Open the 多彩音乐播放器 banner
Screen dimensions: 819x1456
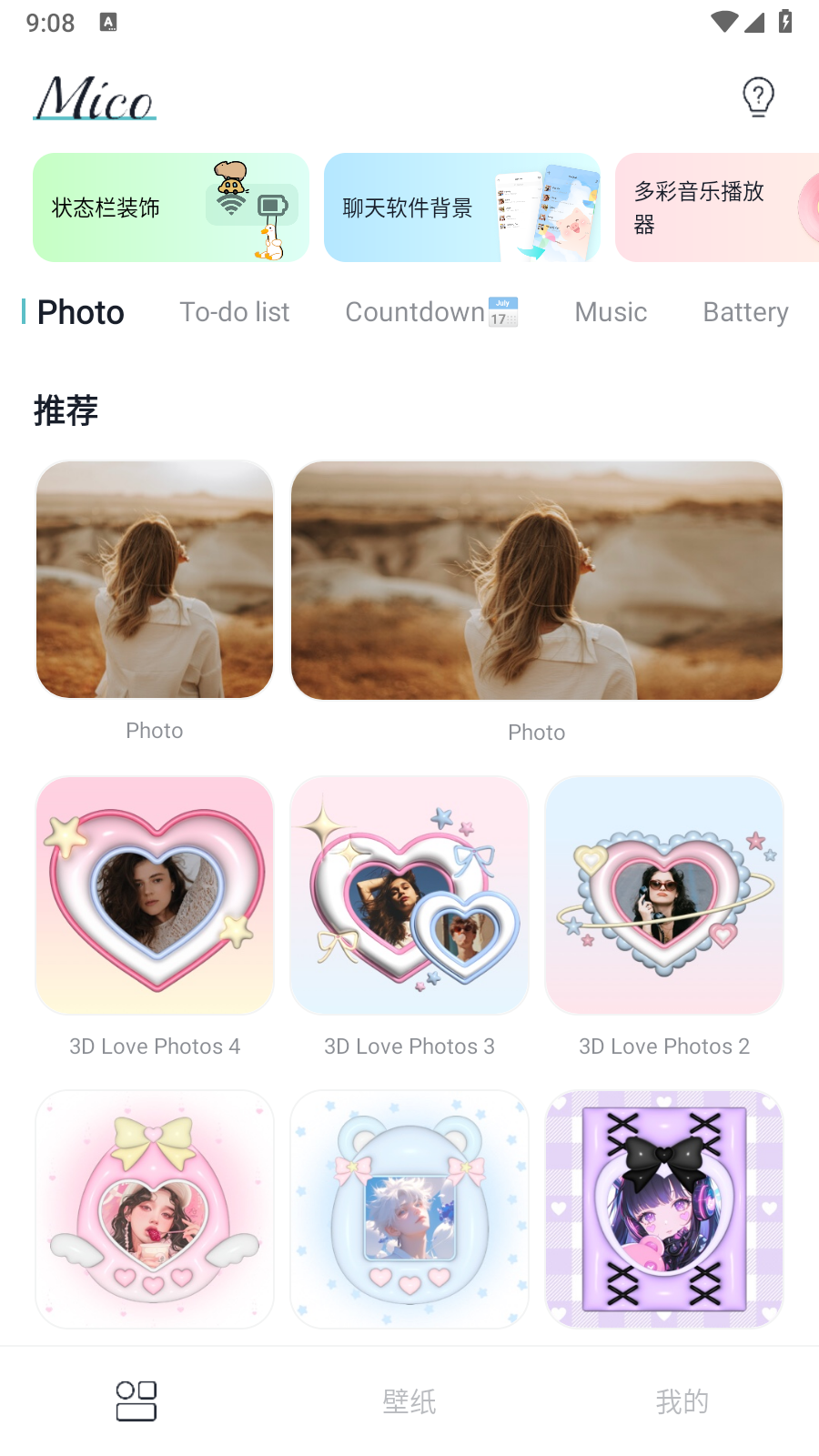[717, 207]
